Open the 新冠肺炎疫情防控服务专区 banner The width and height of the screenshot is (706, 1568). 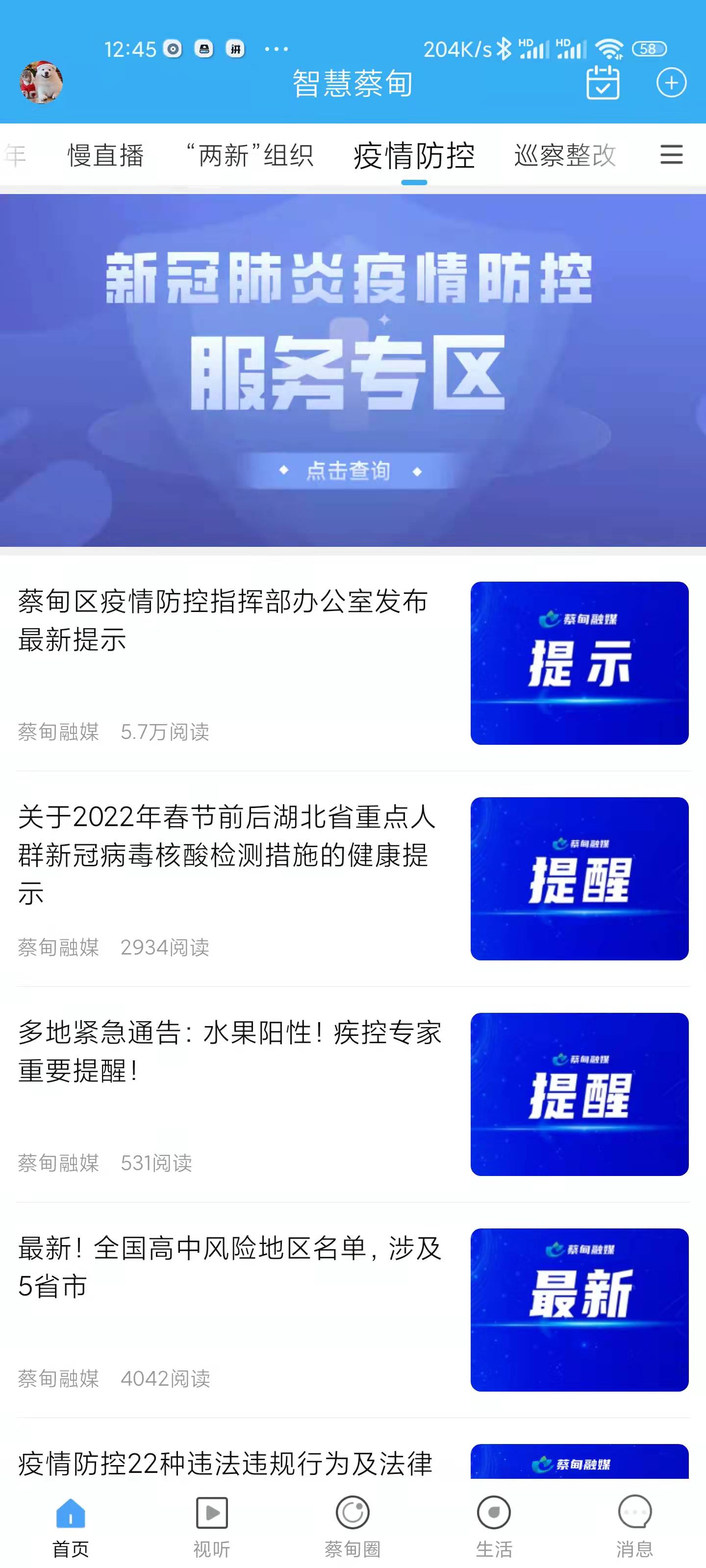click(x=353, y=369)
